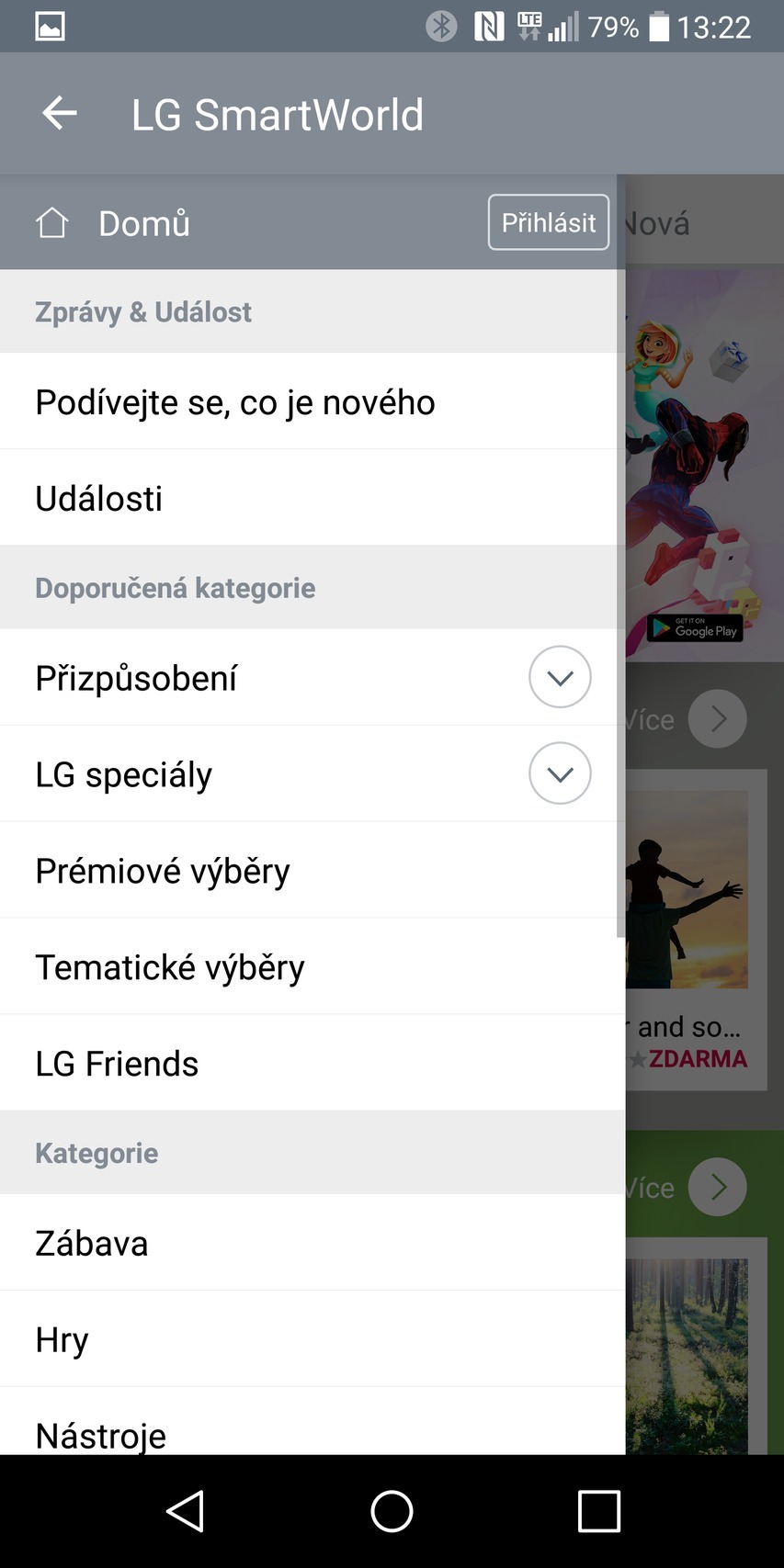Open recent apps from navigation bar

coord(598,1511)
